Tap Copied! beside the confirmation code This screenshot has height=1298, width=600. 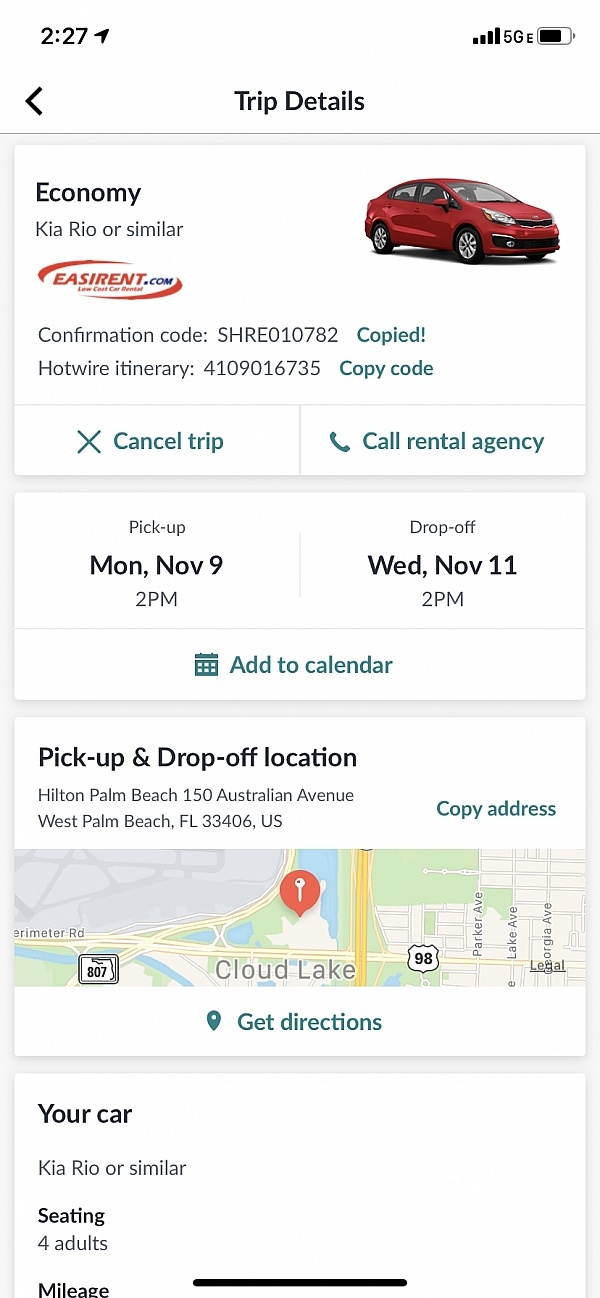click(391, 335)
